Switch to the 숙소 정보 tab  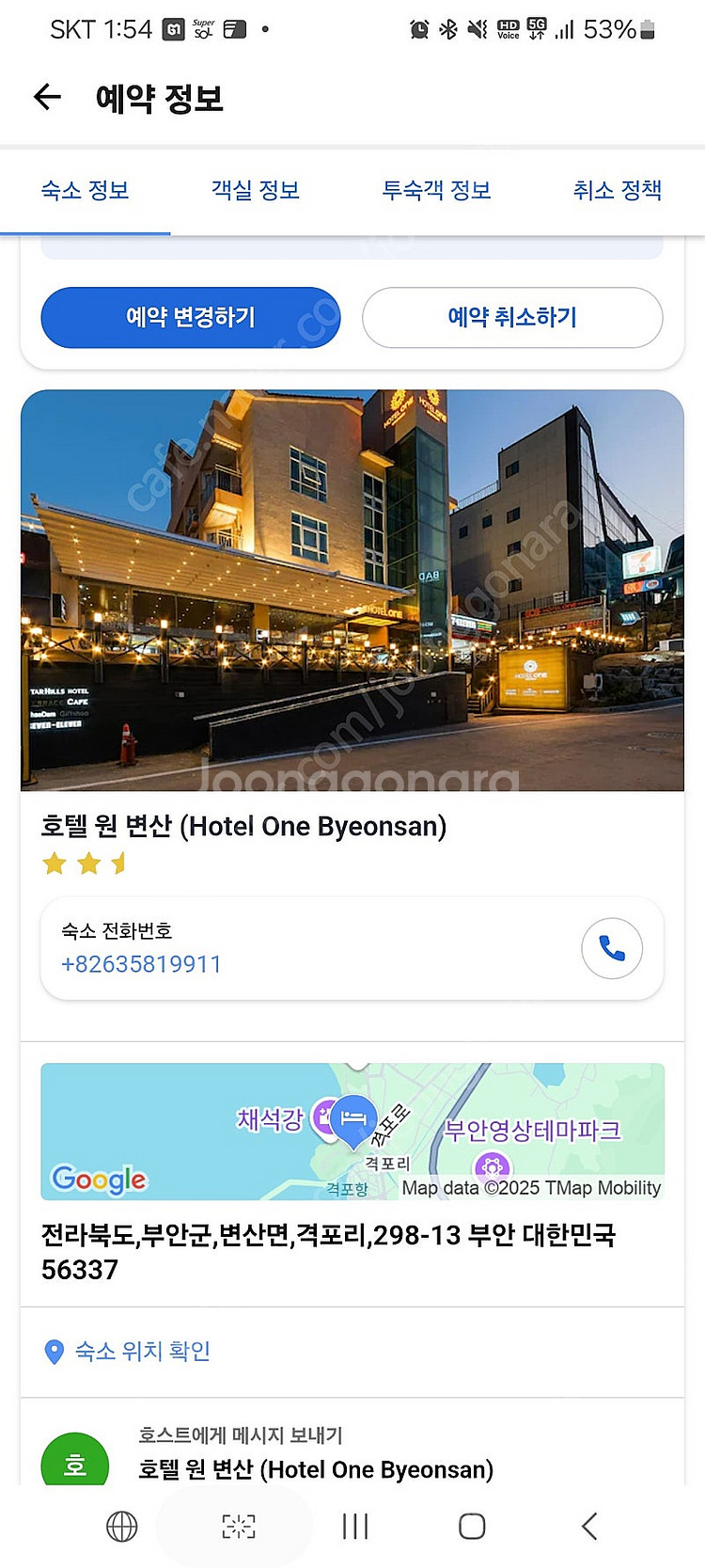(85, 190)
